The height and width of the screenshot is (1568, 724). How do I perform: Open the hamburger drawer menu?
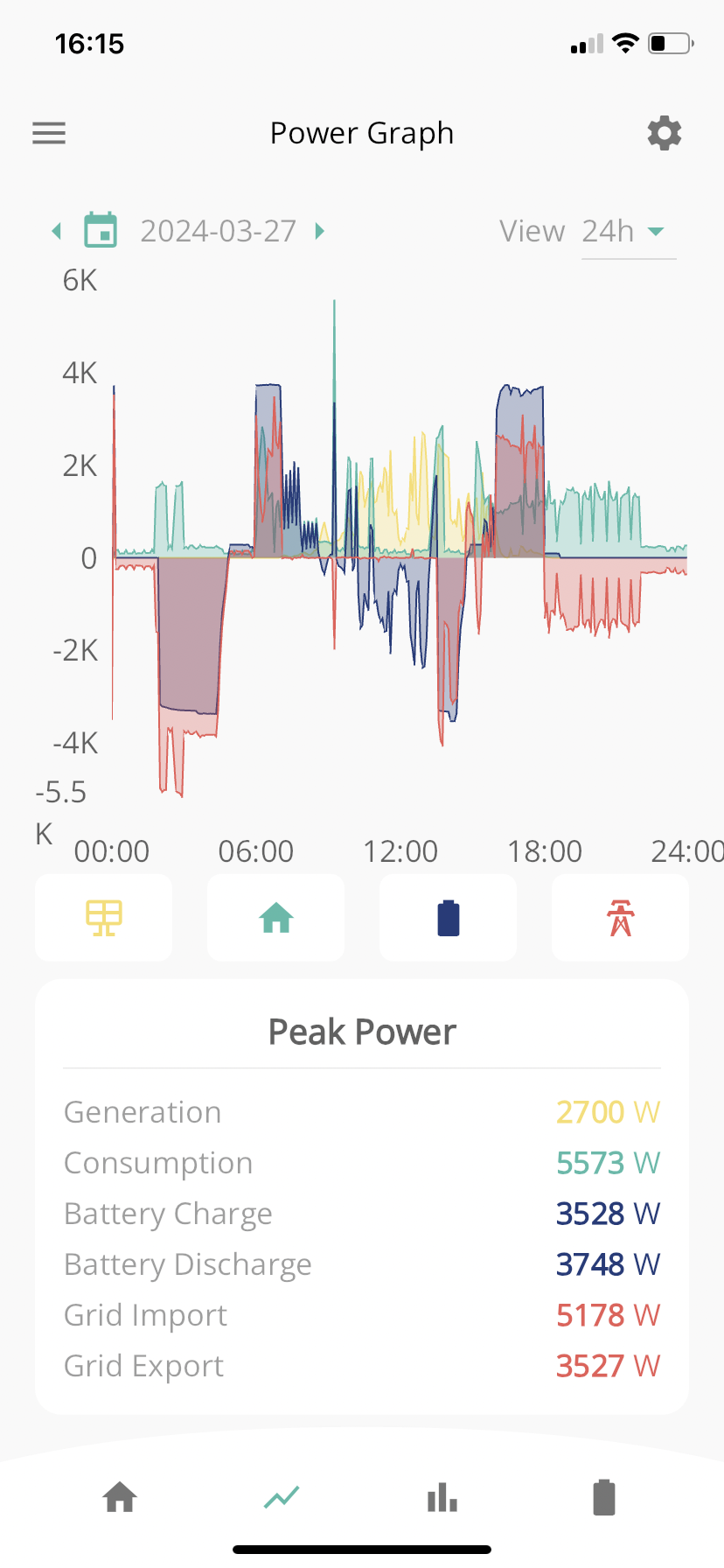coord(49,133)
